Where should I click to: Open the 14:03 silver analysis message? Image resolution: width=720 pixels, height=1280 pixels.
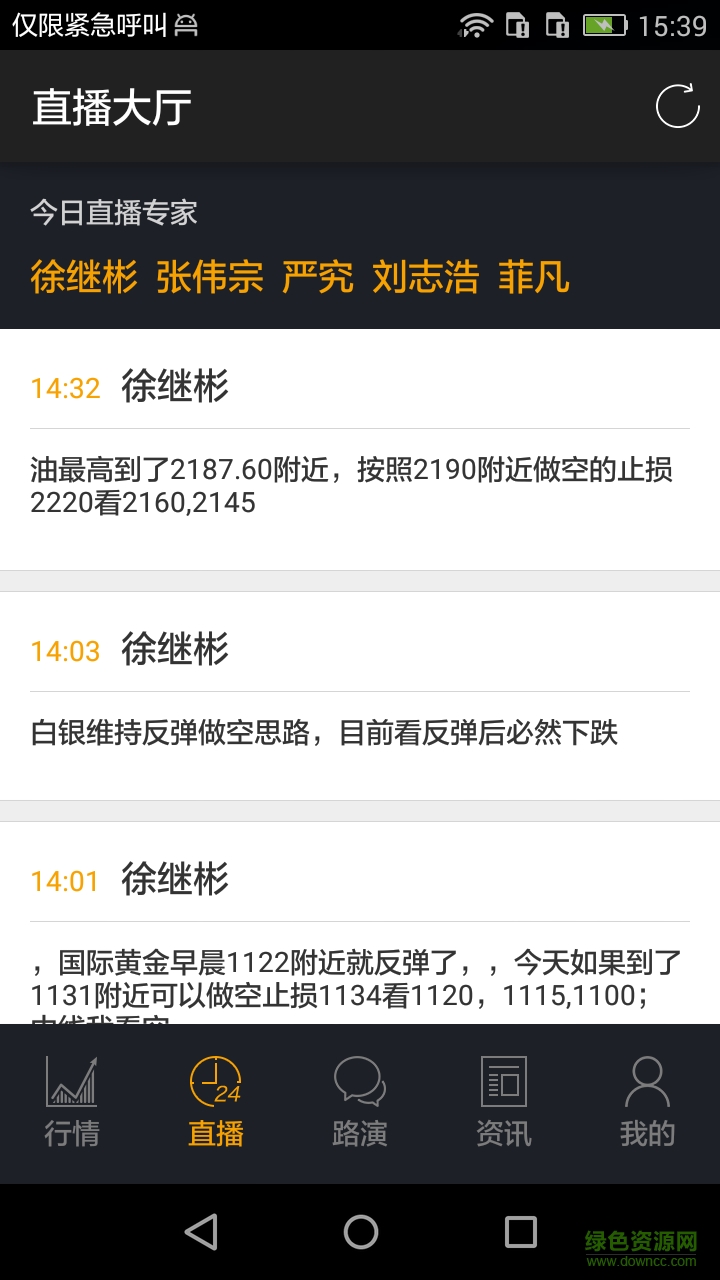tap(360, 690)
